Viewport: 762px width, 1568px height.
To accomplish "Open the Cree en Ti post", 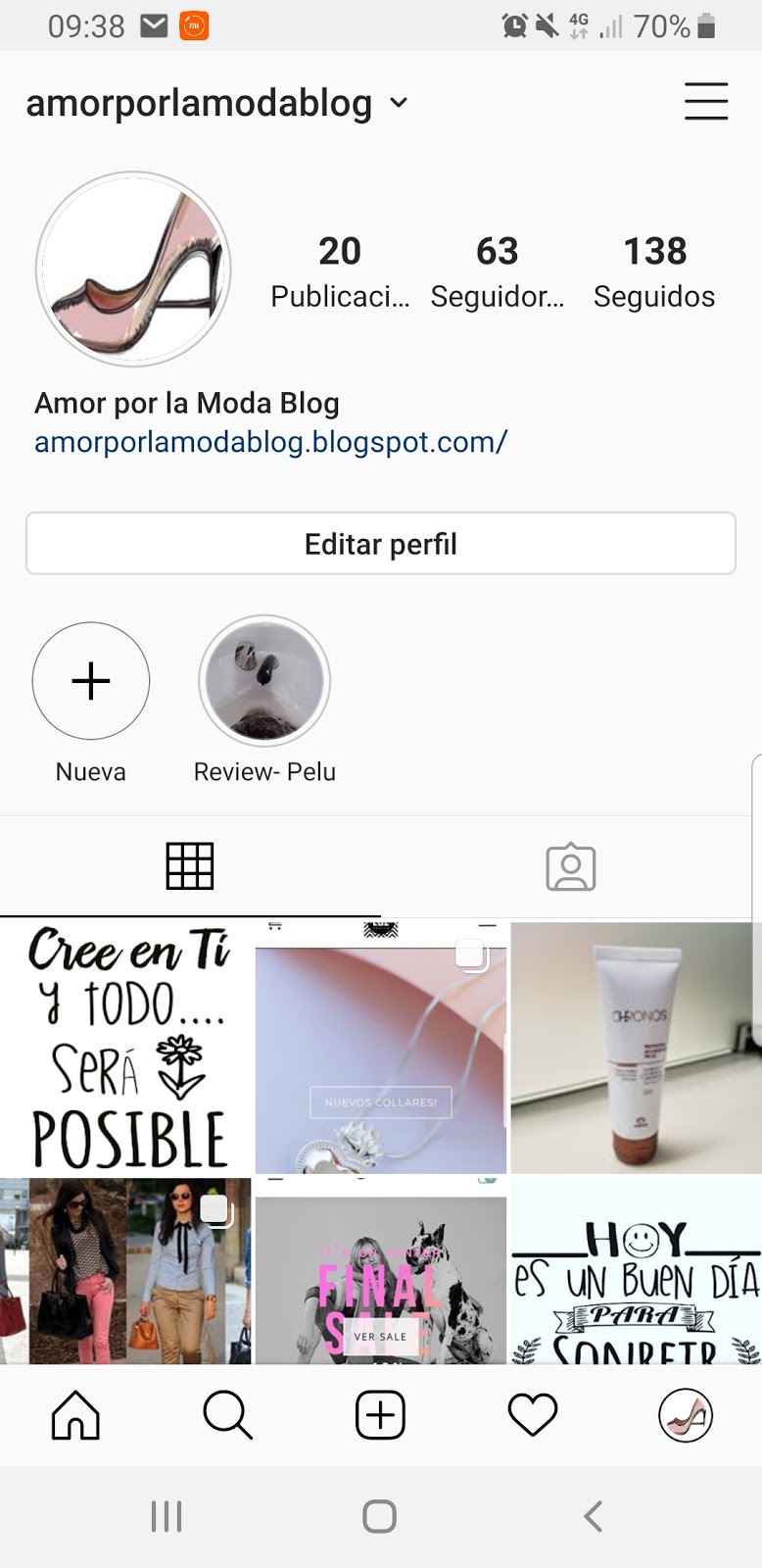I will (x=126, y=1047).
